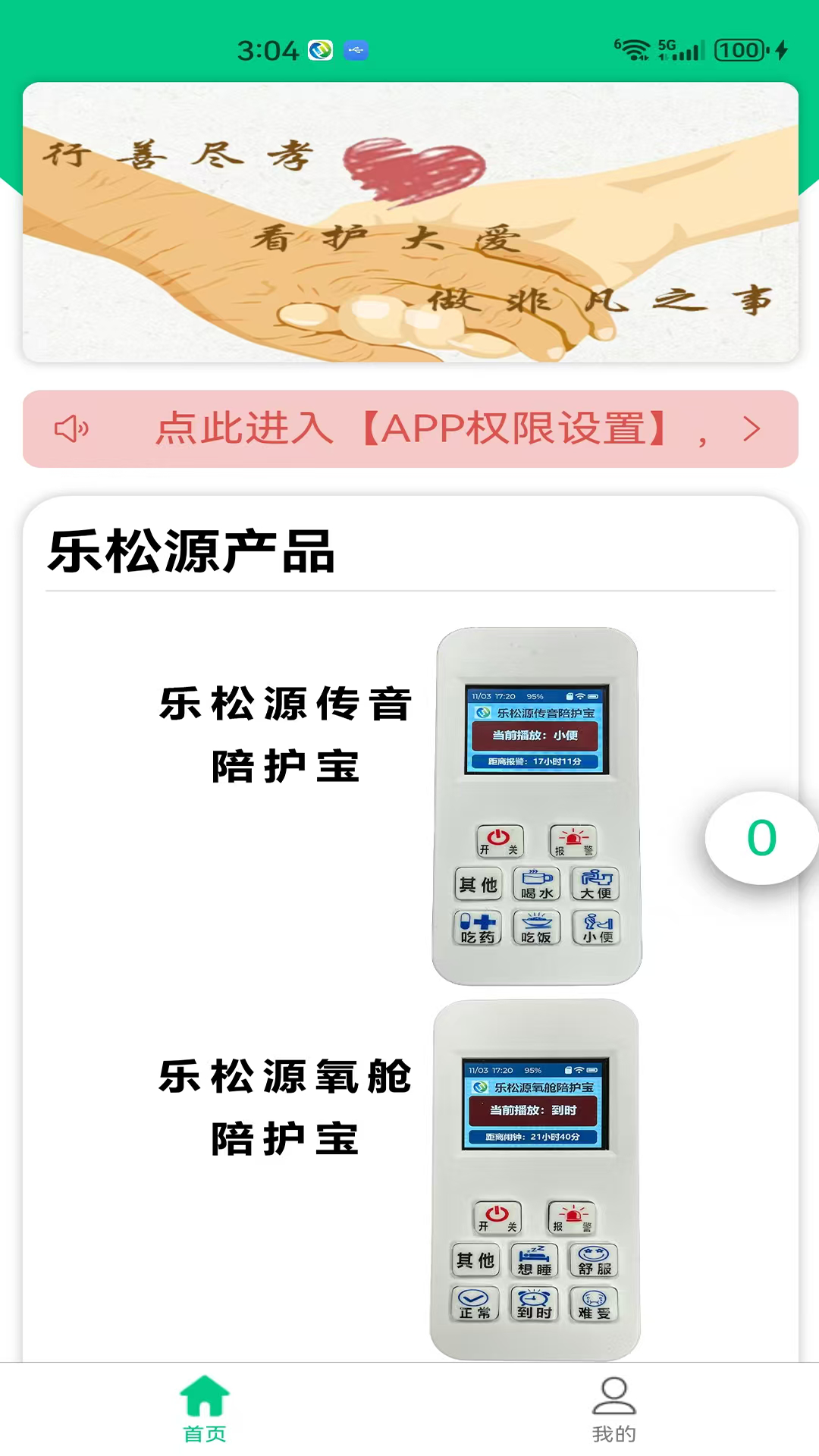Tap the floating 0 counter button

tap(761, 838)
